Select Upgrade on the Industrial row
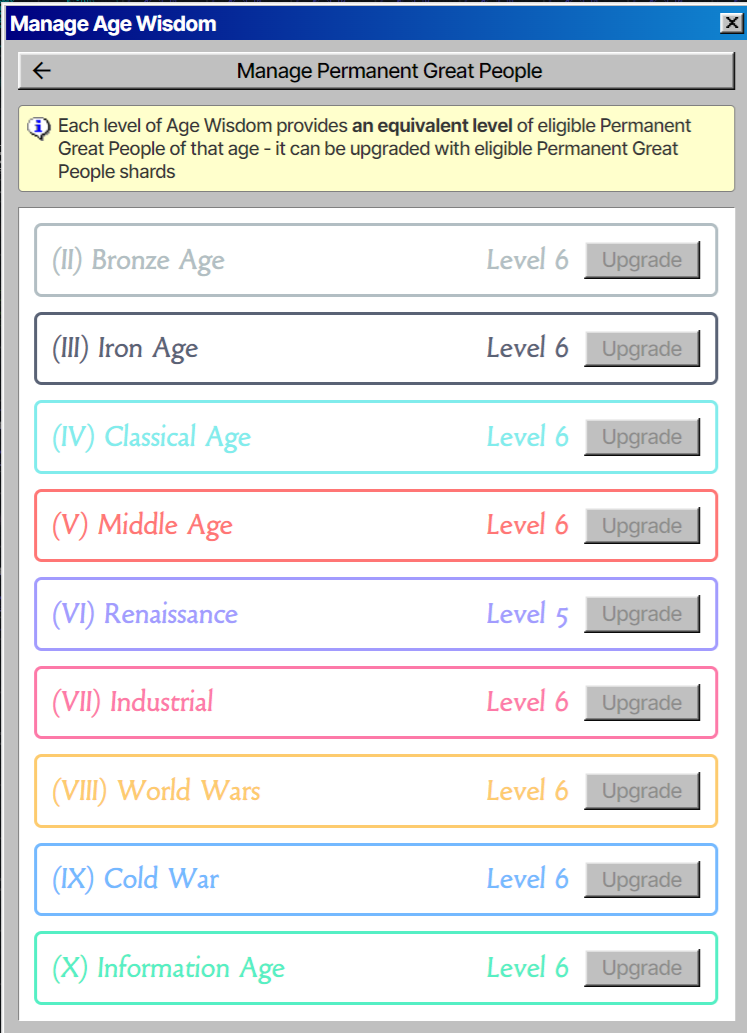Screen dimensions: 748x1033 point(642,703)
